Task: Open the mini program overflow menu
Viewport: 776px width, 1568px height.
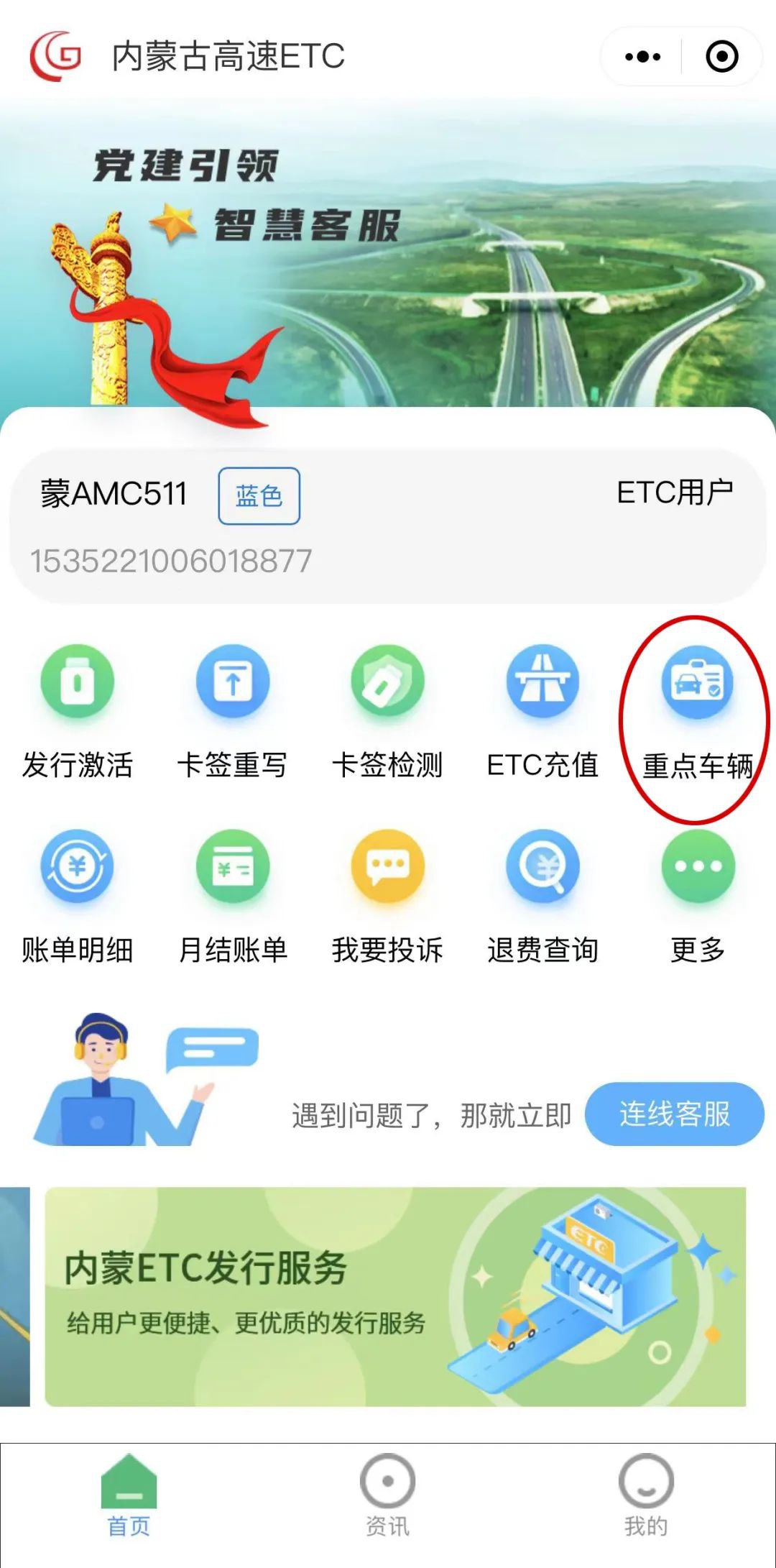Action: 642,57
